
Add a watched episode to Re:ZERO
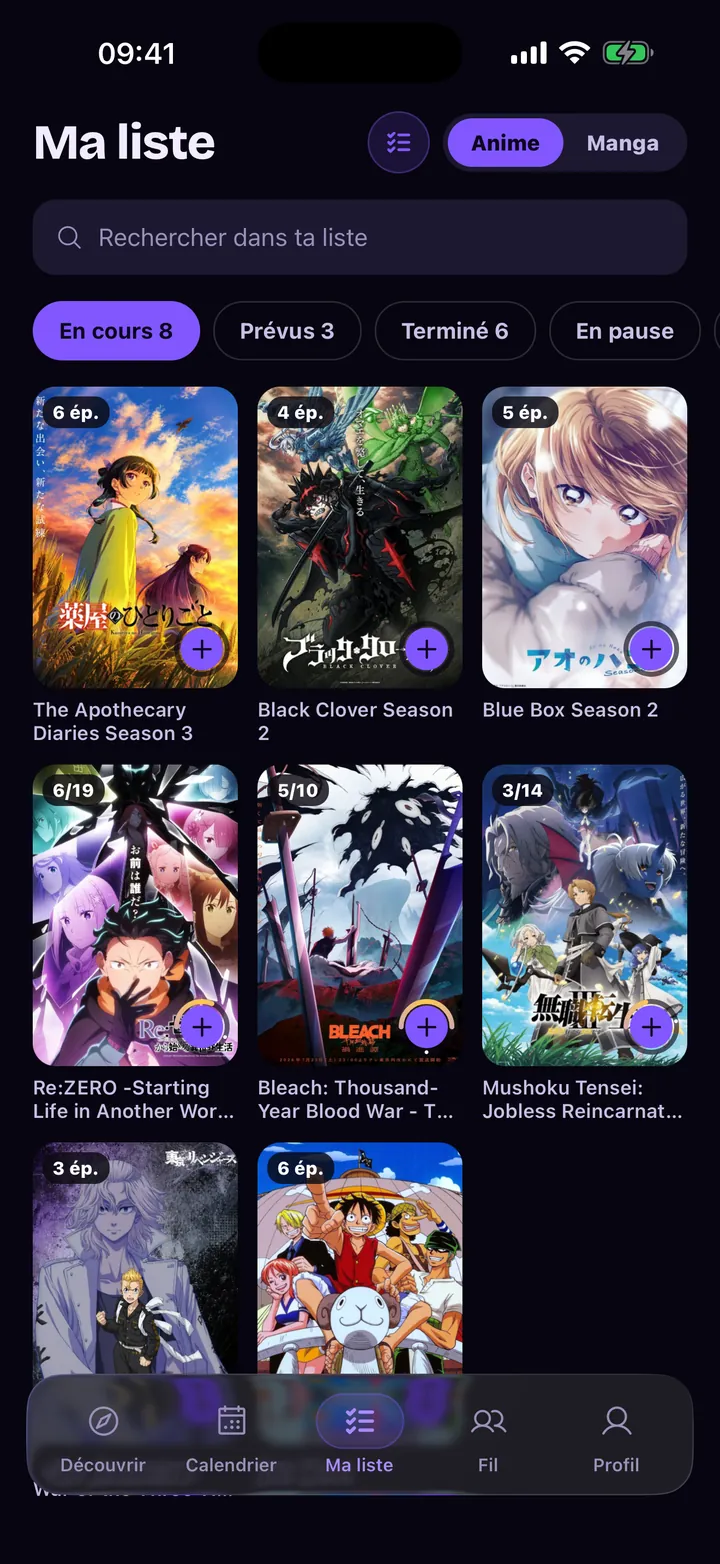coord(202,1026)
